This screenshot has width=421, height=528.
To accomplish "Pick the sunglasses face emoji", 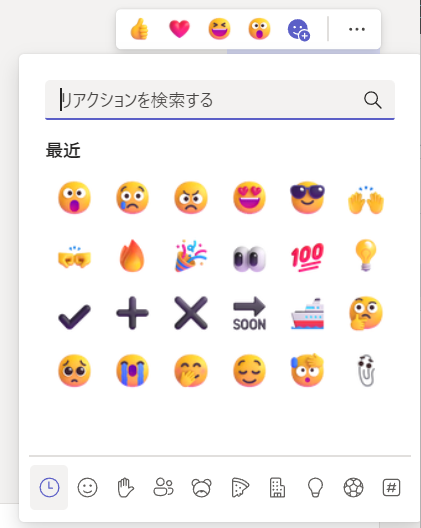I will 307,198.
